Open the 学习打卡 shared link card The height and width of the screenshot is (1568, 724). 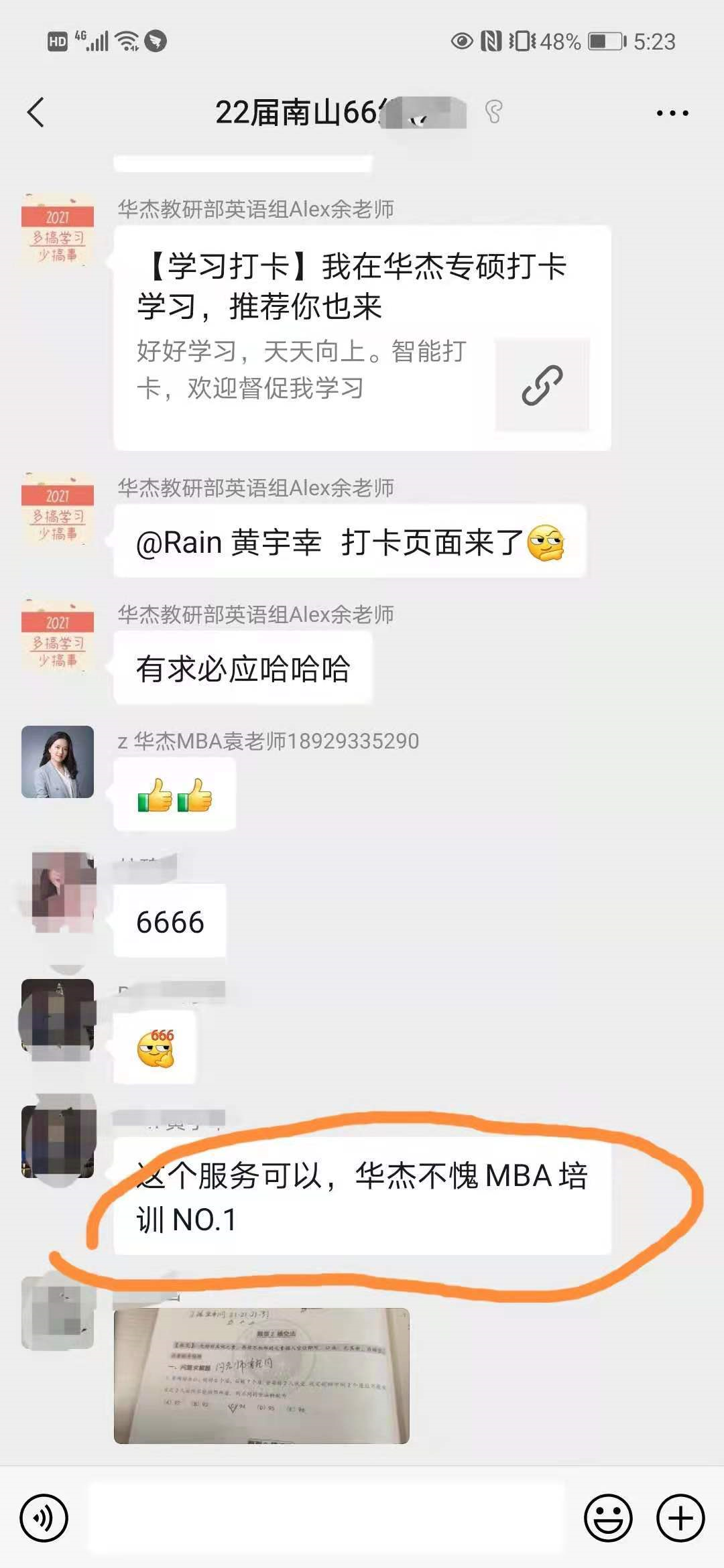pyautogui.click(x=362, y=338)
